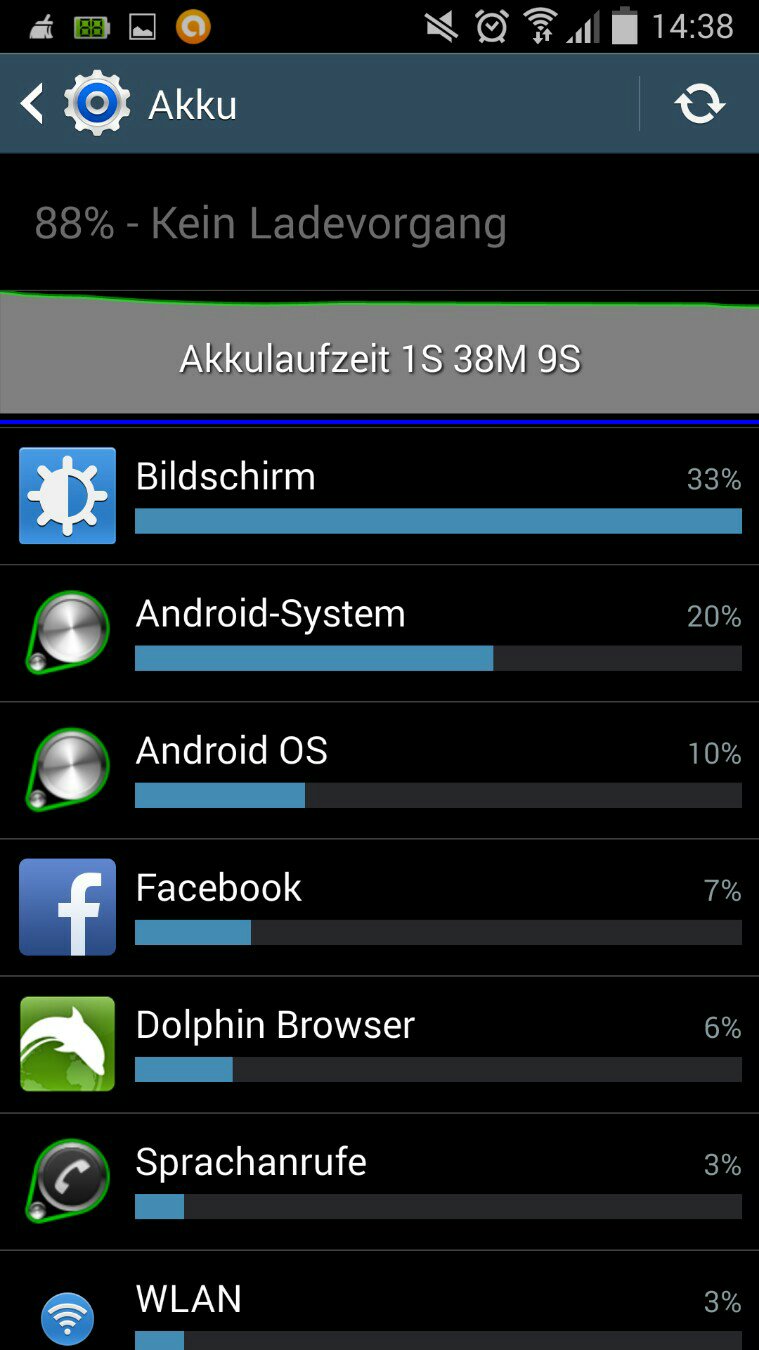The height and width of the screenshot is (1350, 759).
Task: Select the Android OS entry
Action: coord(379,770)
